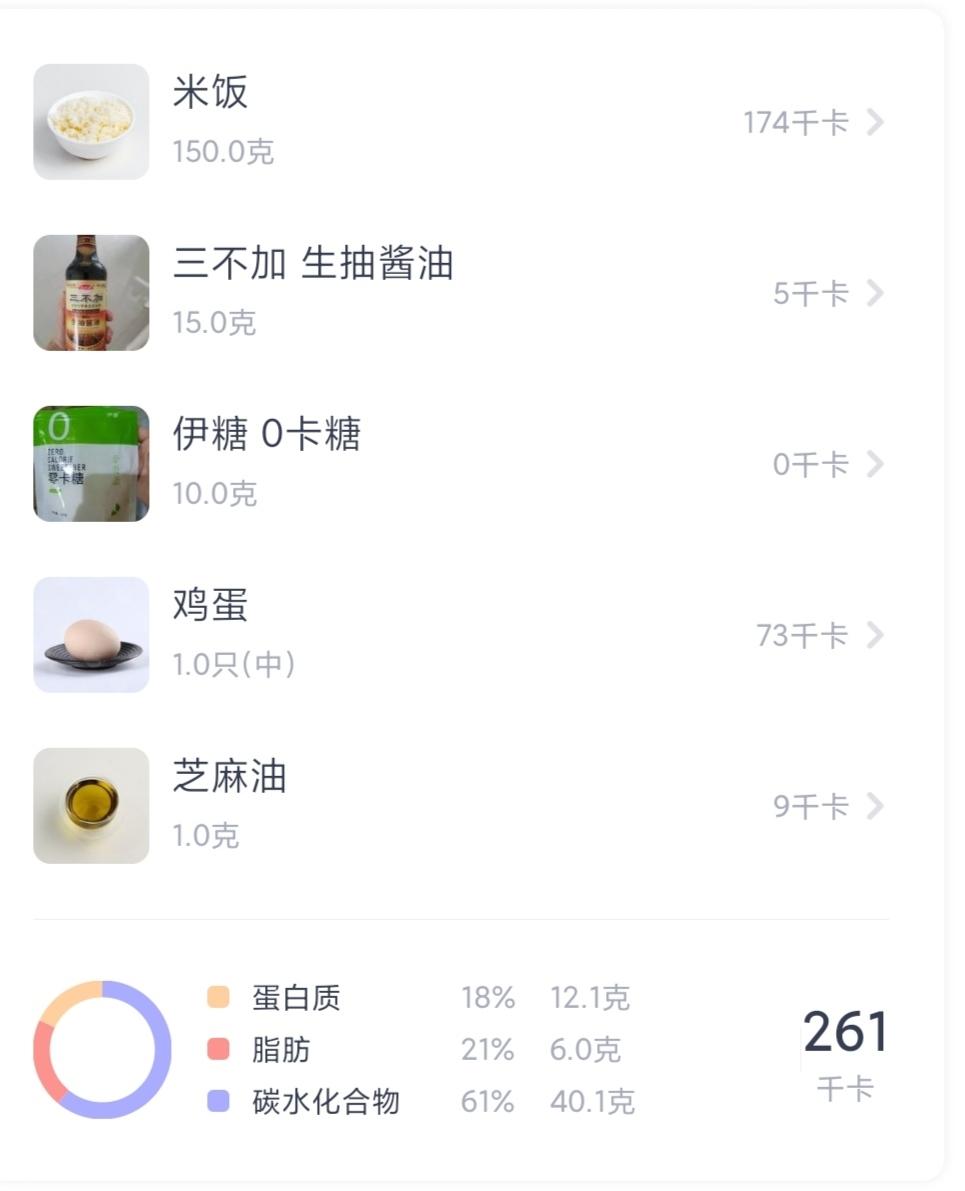Open the 鸡蛋 egg thumbnail

[x=90, y=633]
